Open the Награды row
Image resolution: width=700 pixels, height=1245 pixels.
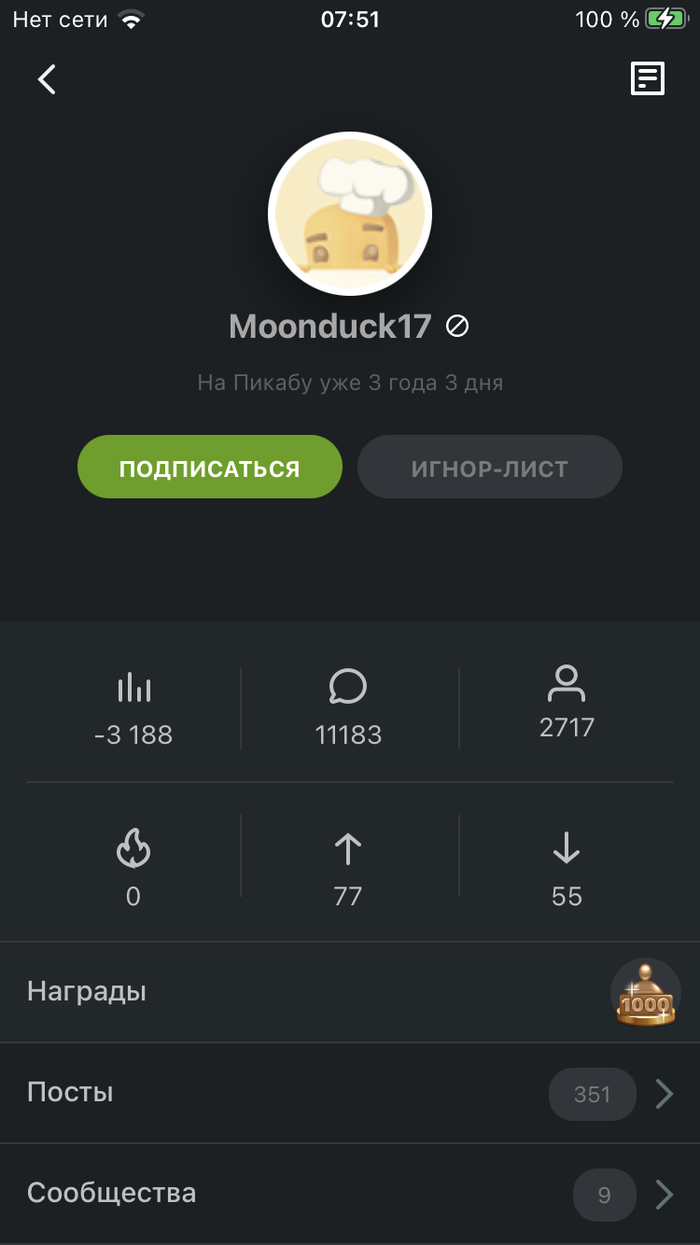[x=350, y=992]
